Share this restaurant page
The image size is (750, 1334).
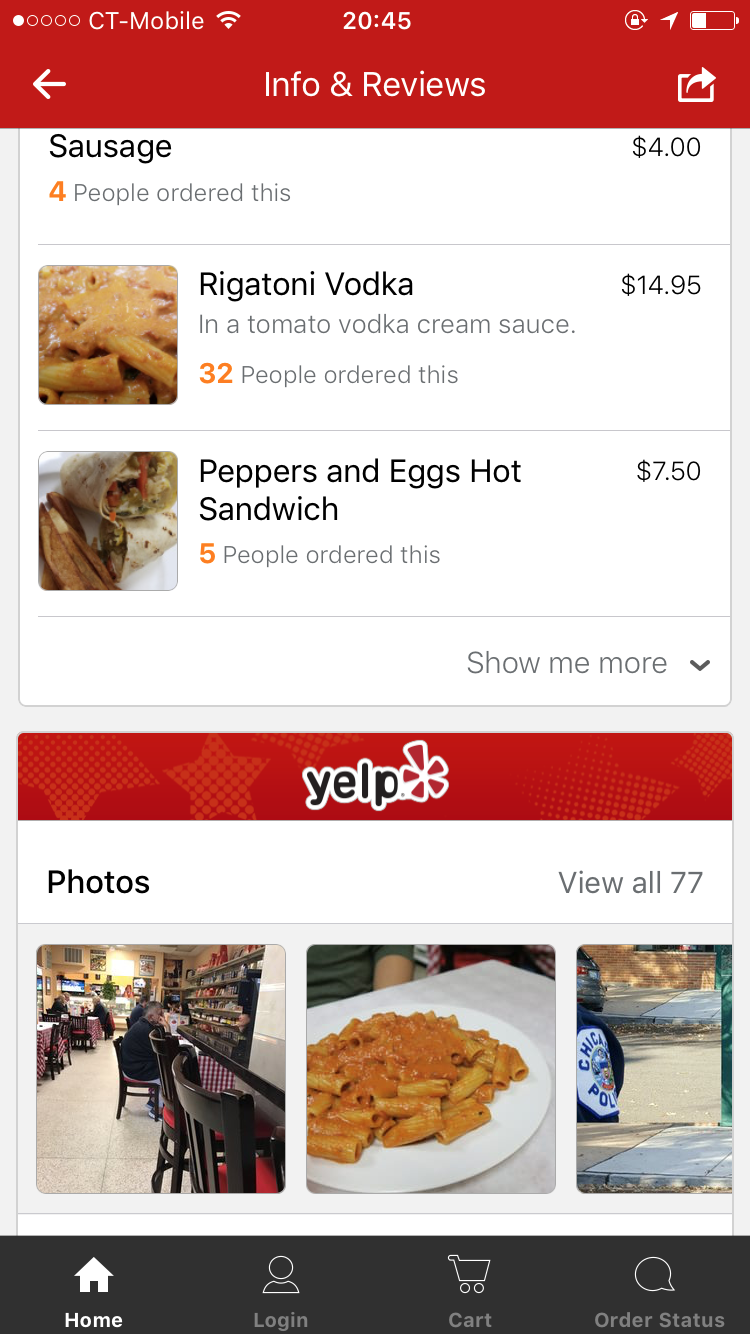point(696,85)
